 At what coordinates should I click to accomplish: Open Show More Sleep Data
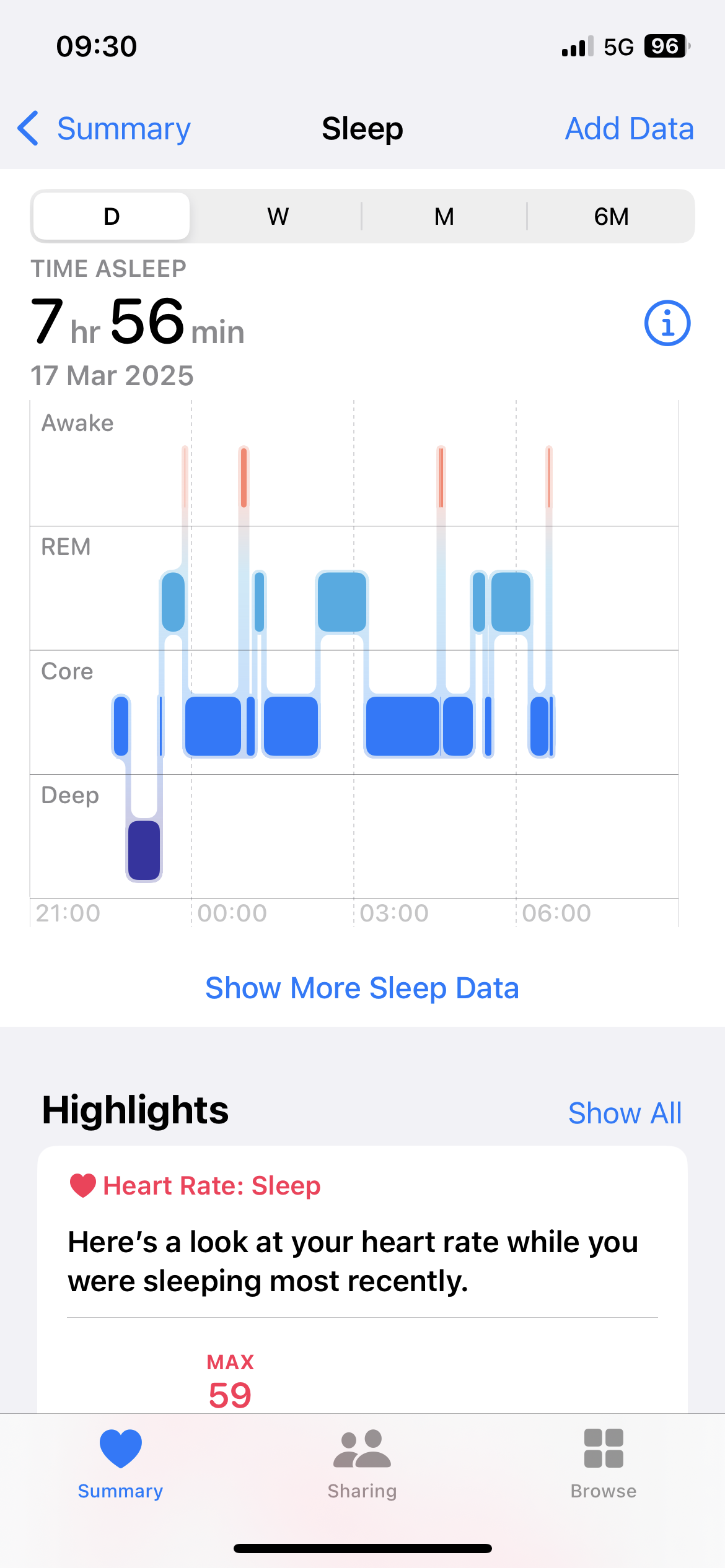[362, 988]
